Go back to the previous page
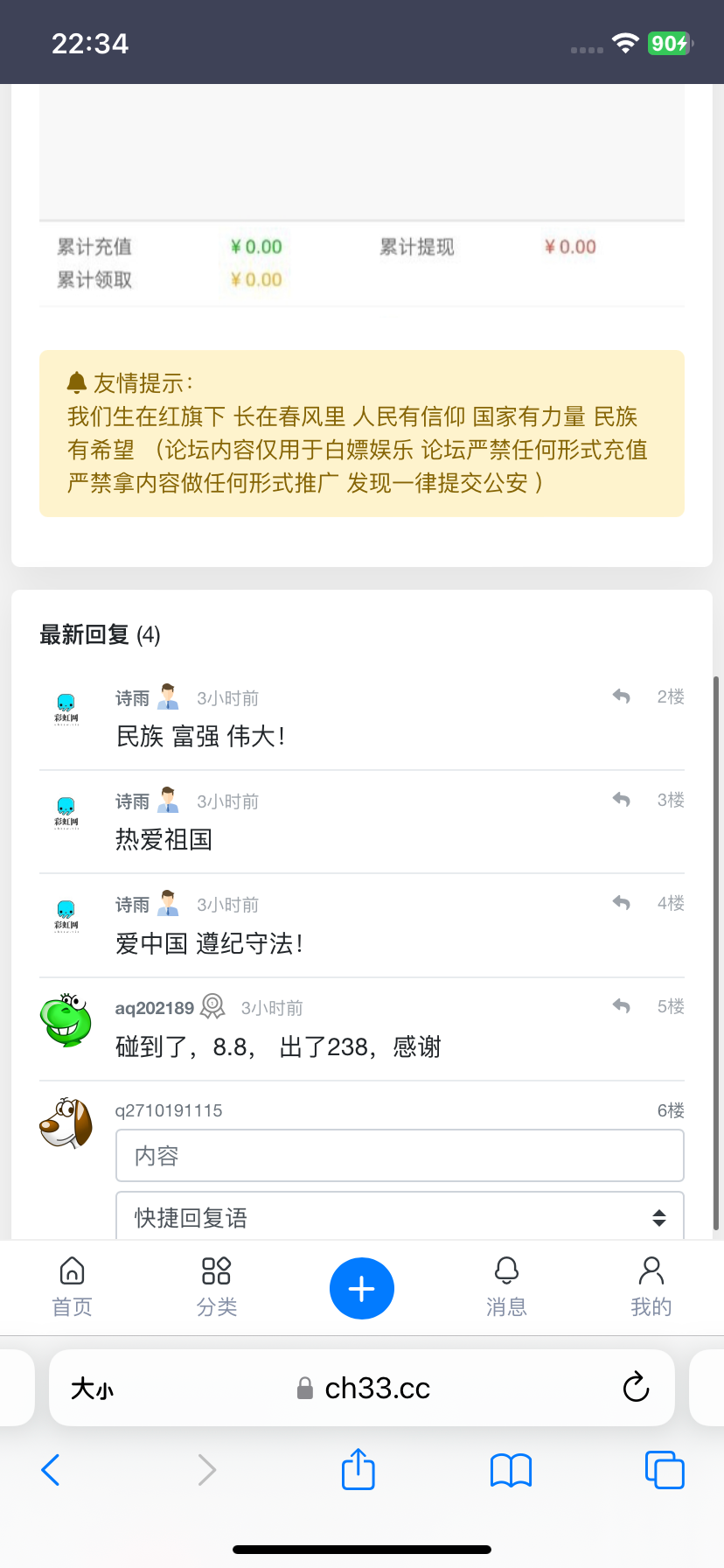The width and height of the screenshot is (724, 1568). click(51, 1470)
